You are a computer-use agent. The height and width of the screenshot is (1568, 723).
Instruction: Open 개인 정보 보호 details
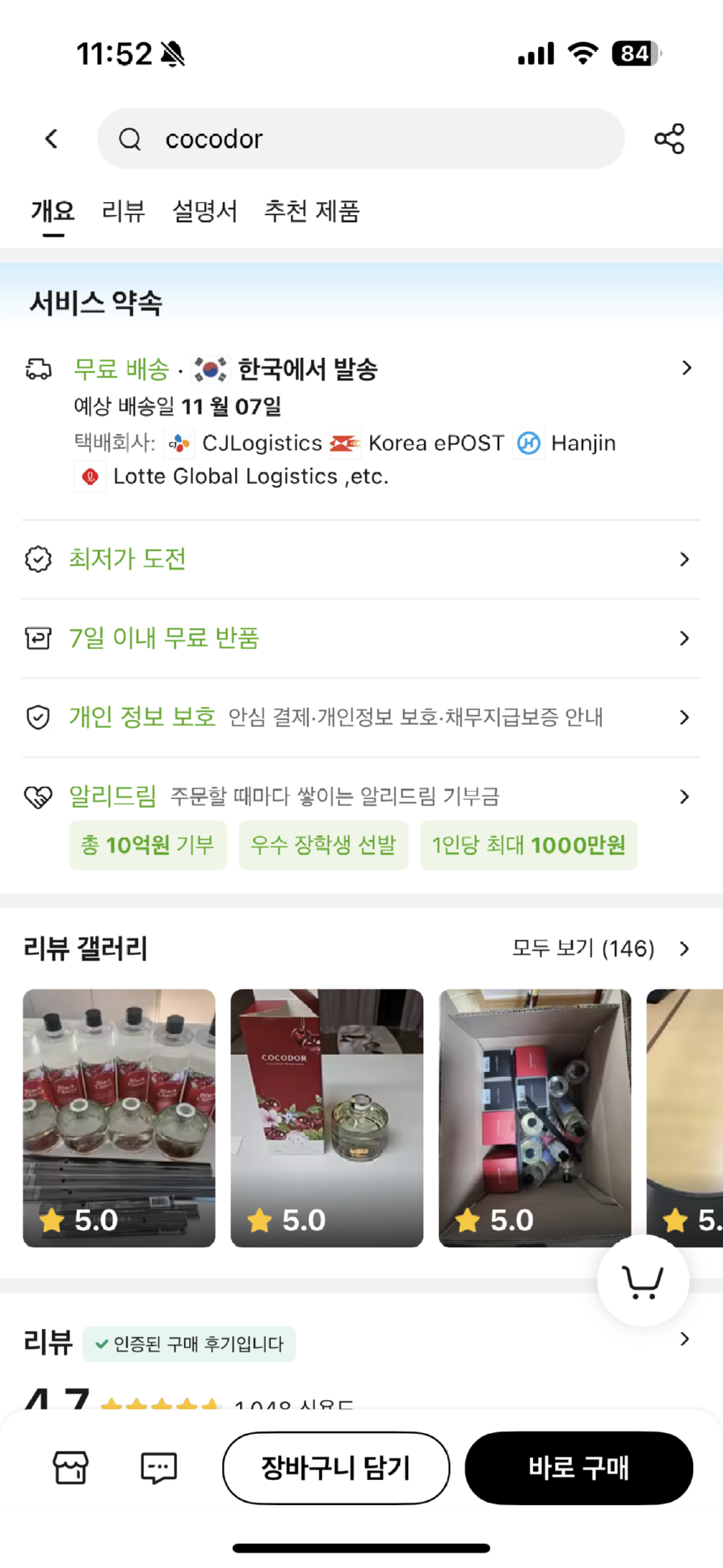tap(360, 717)
